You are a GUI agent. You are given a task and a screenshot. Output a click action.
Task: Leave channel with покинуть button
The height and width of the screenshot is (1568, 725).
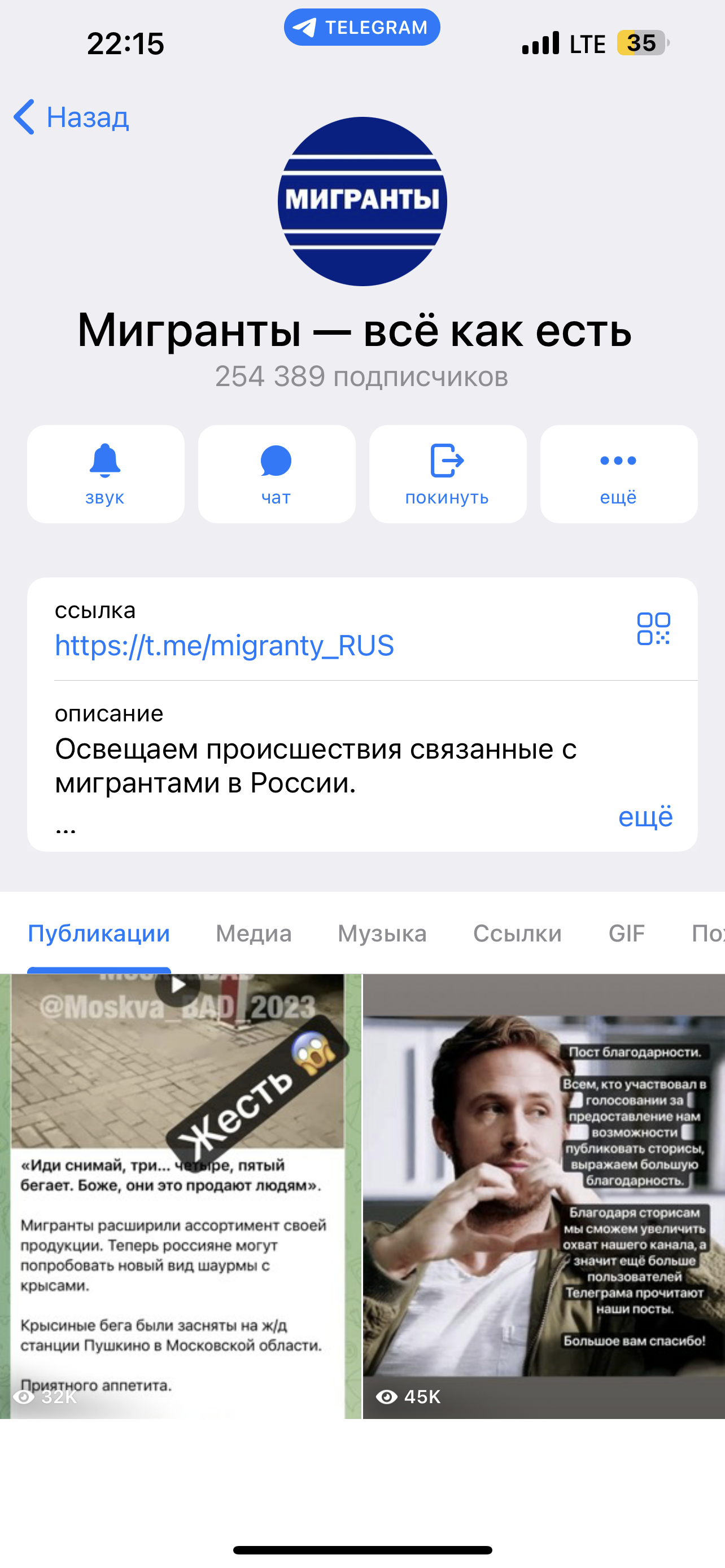(x=447, y=474)
